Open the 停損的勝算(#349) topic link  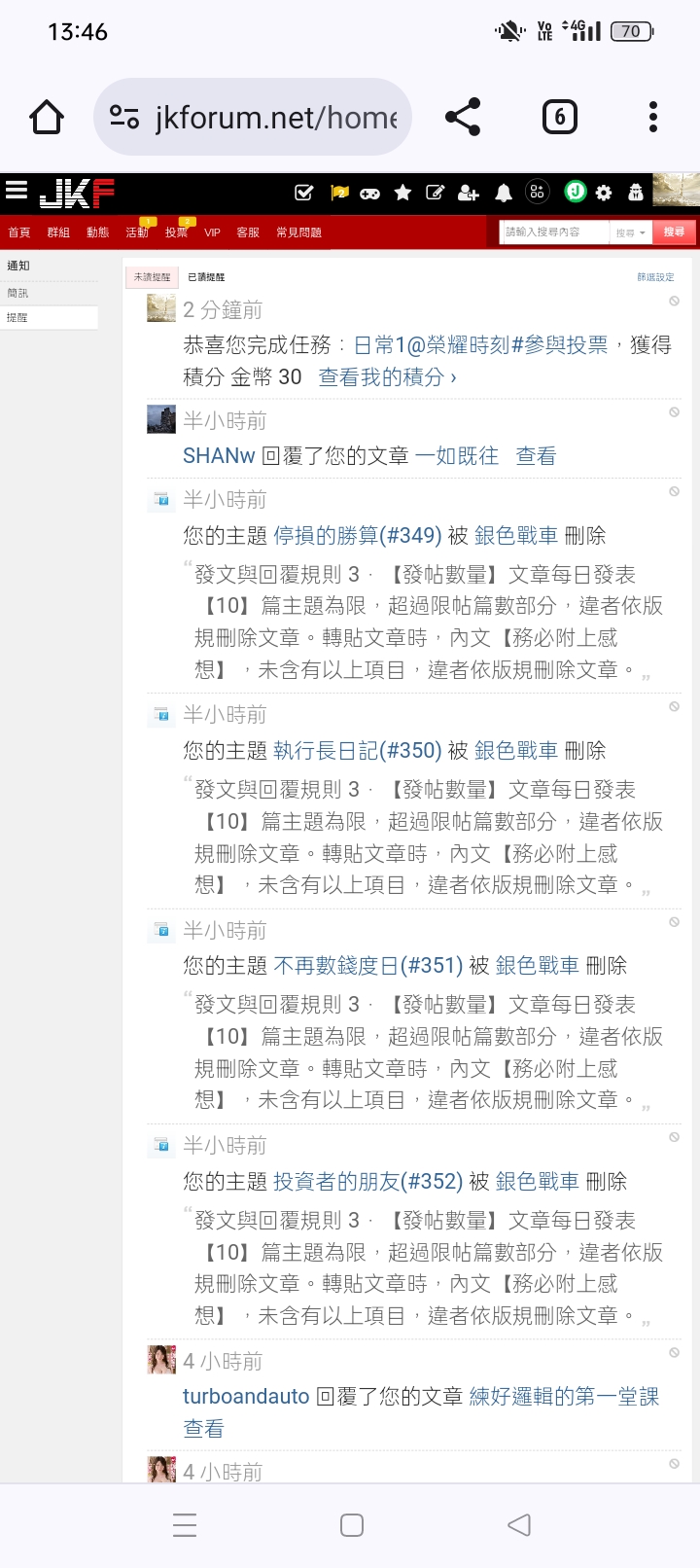pos(357,536)
